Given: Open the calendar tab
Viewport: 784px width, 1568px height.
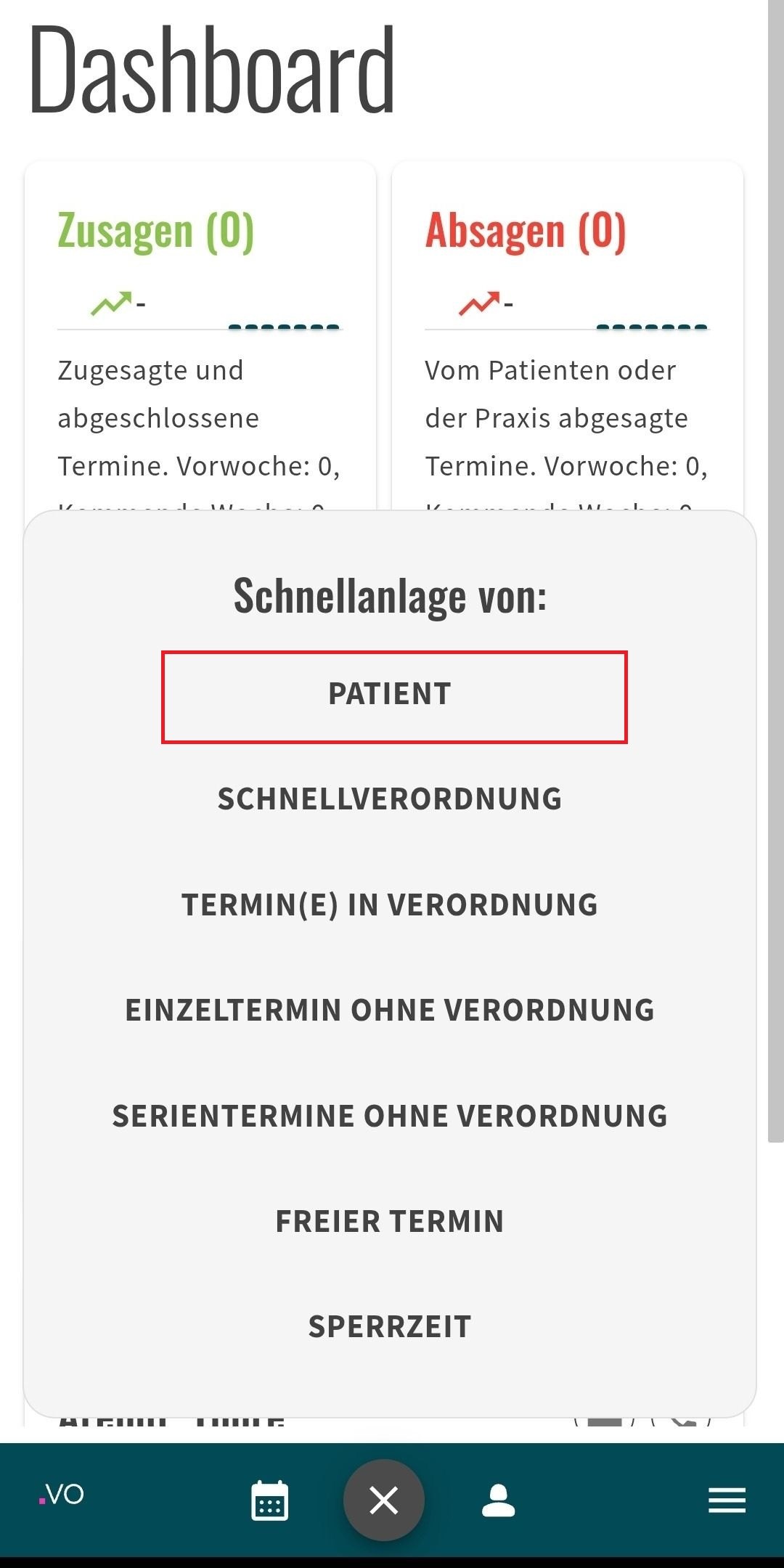Looking at the screenshot, I should [269, 1500].
